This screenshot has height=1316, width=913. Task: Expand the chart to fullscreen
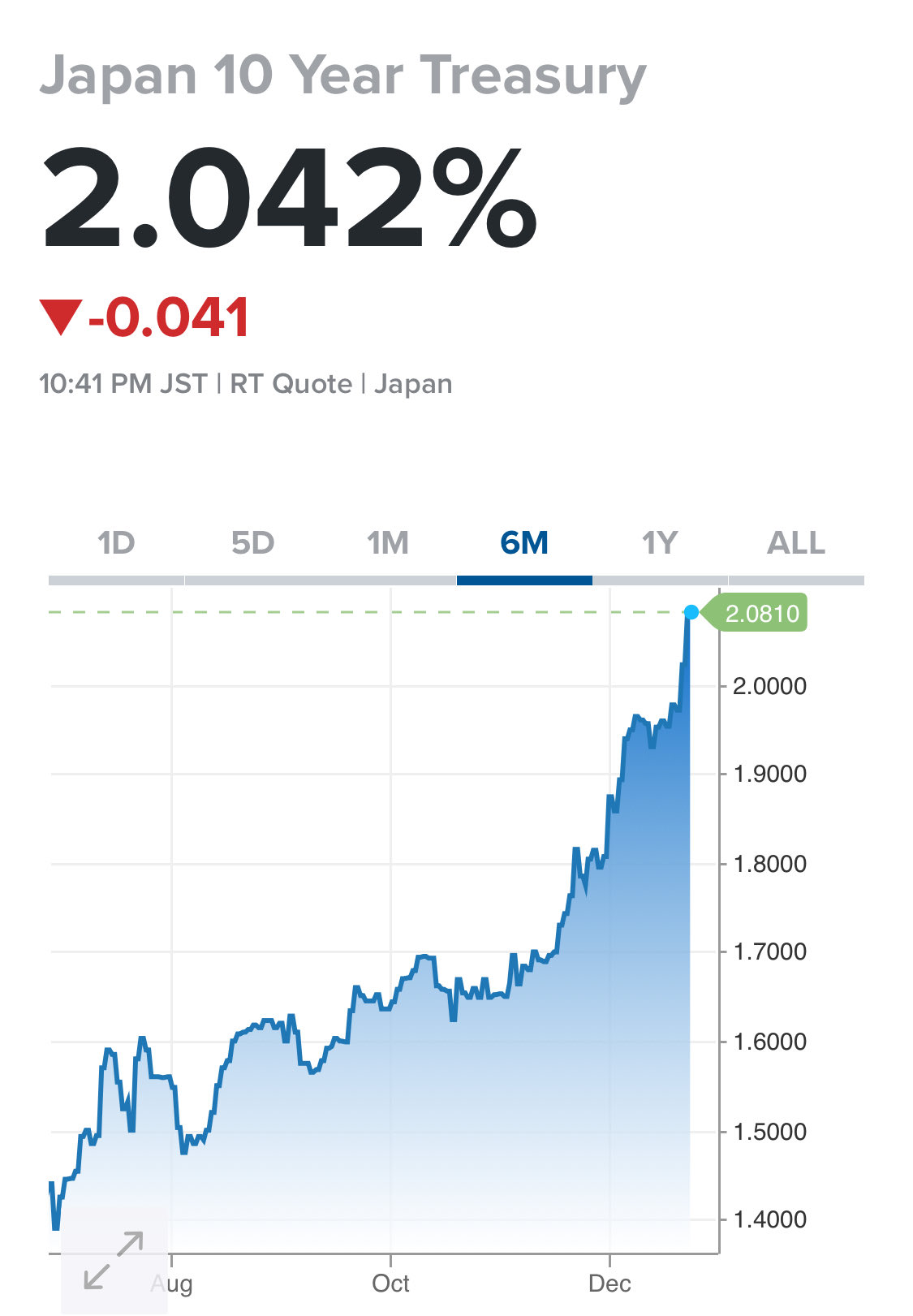(x=114, y=1260)
